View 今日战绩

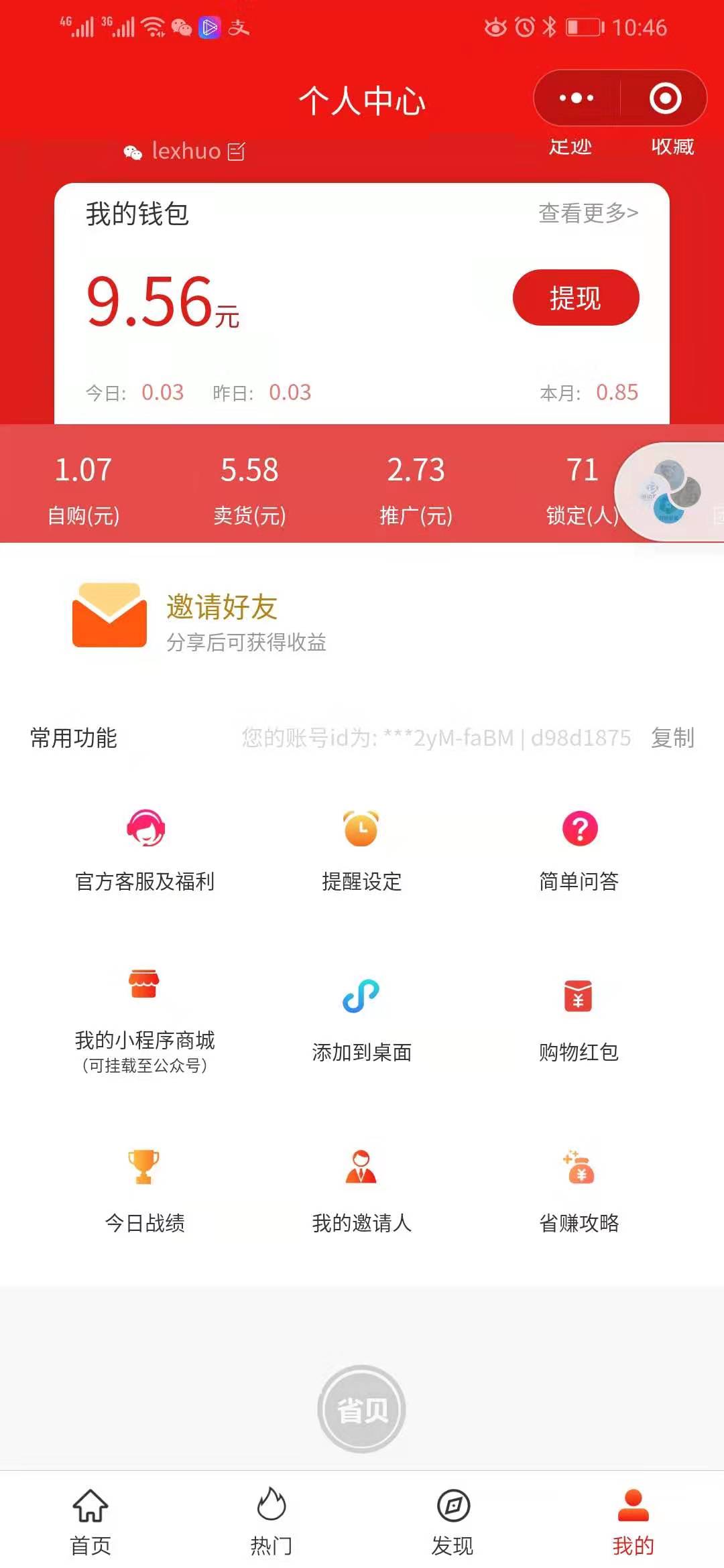coord(145,1191)
